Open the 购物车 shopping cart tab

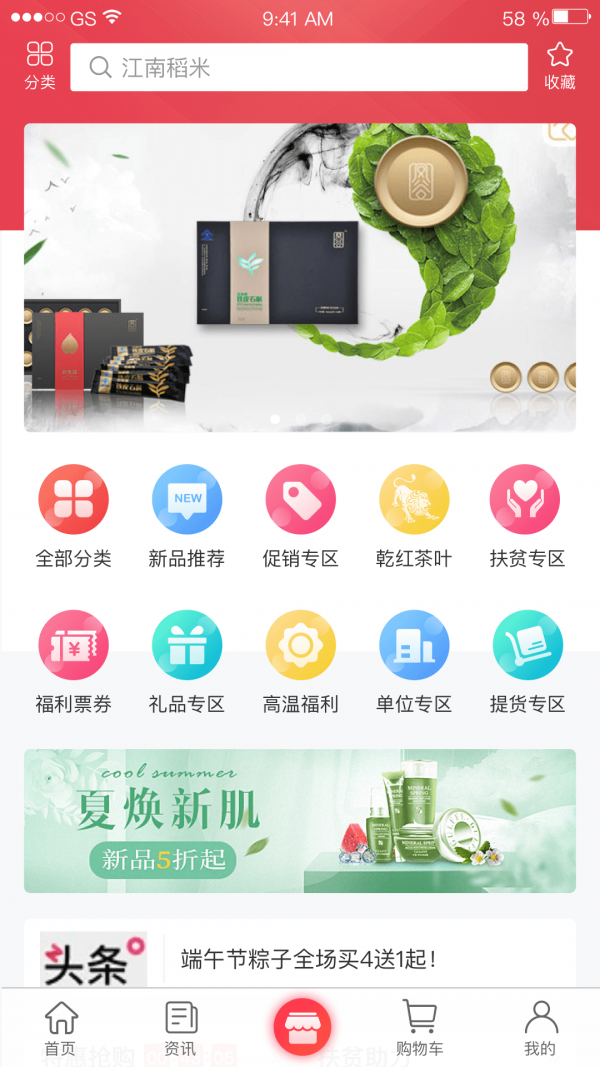pos(419,1029)
